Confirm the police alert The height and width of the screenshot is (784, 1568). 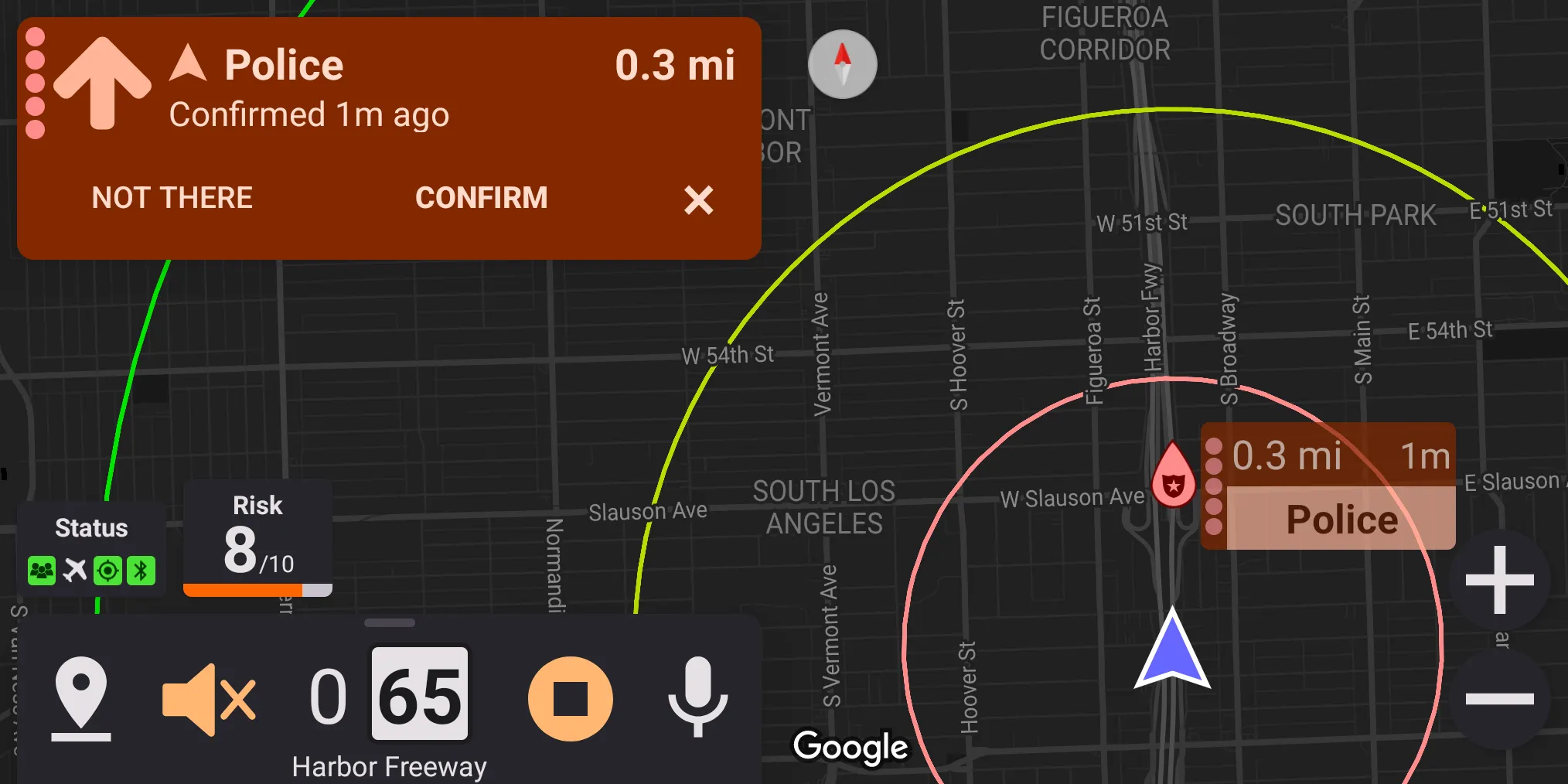pos(481,198)
